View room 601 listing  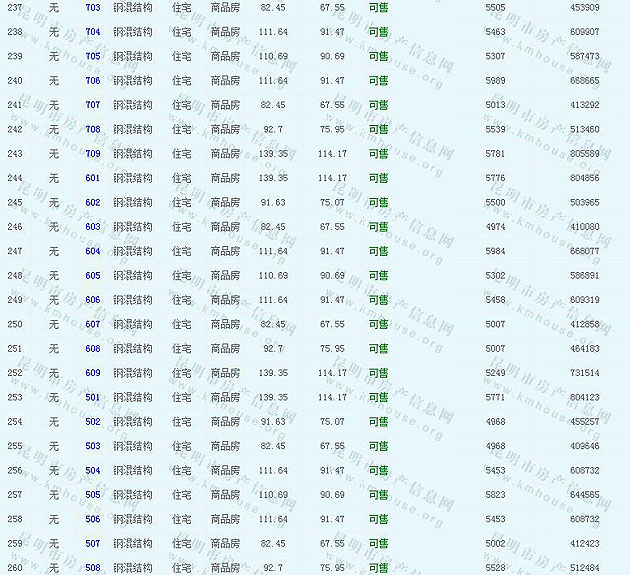pos(93,178)
